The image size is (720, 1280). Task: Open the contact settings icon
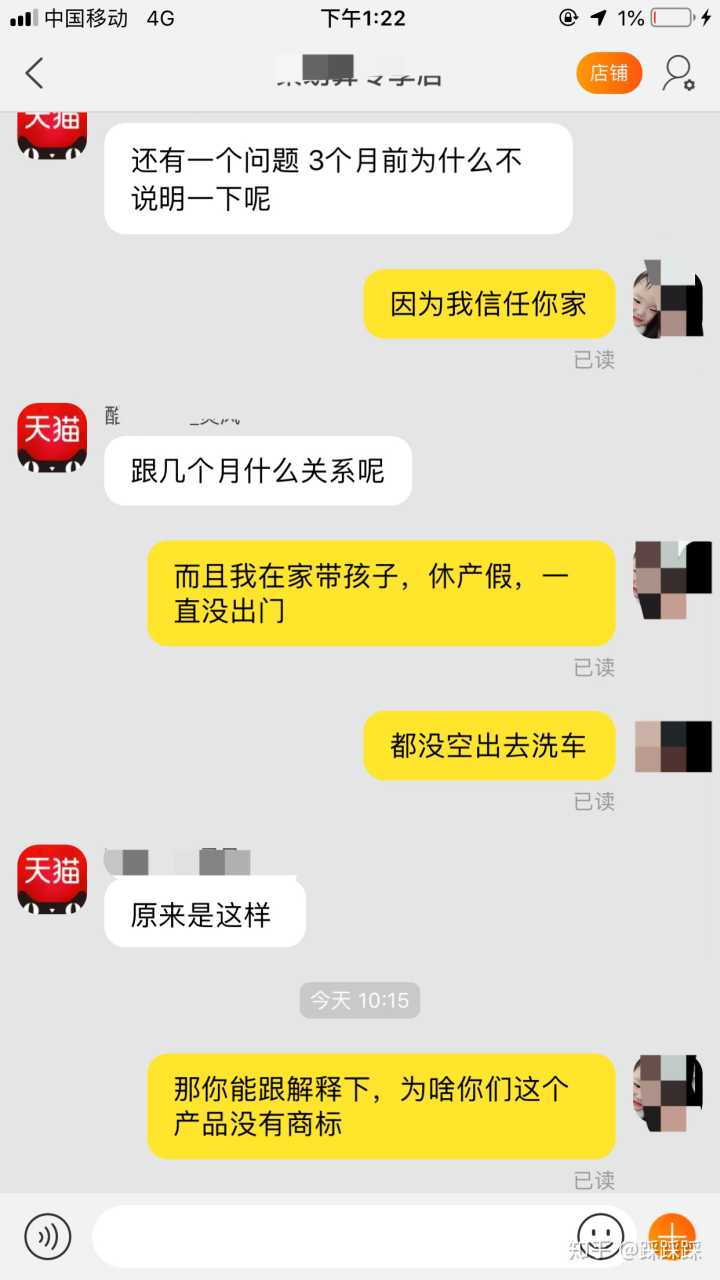click(x=679, y=73)
